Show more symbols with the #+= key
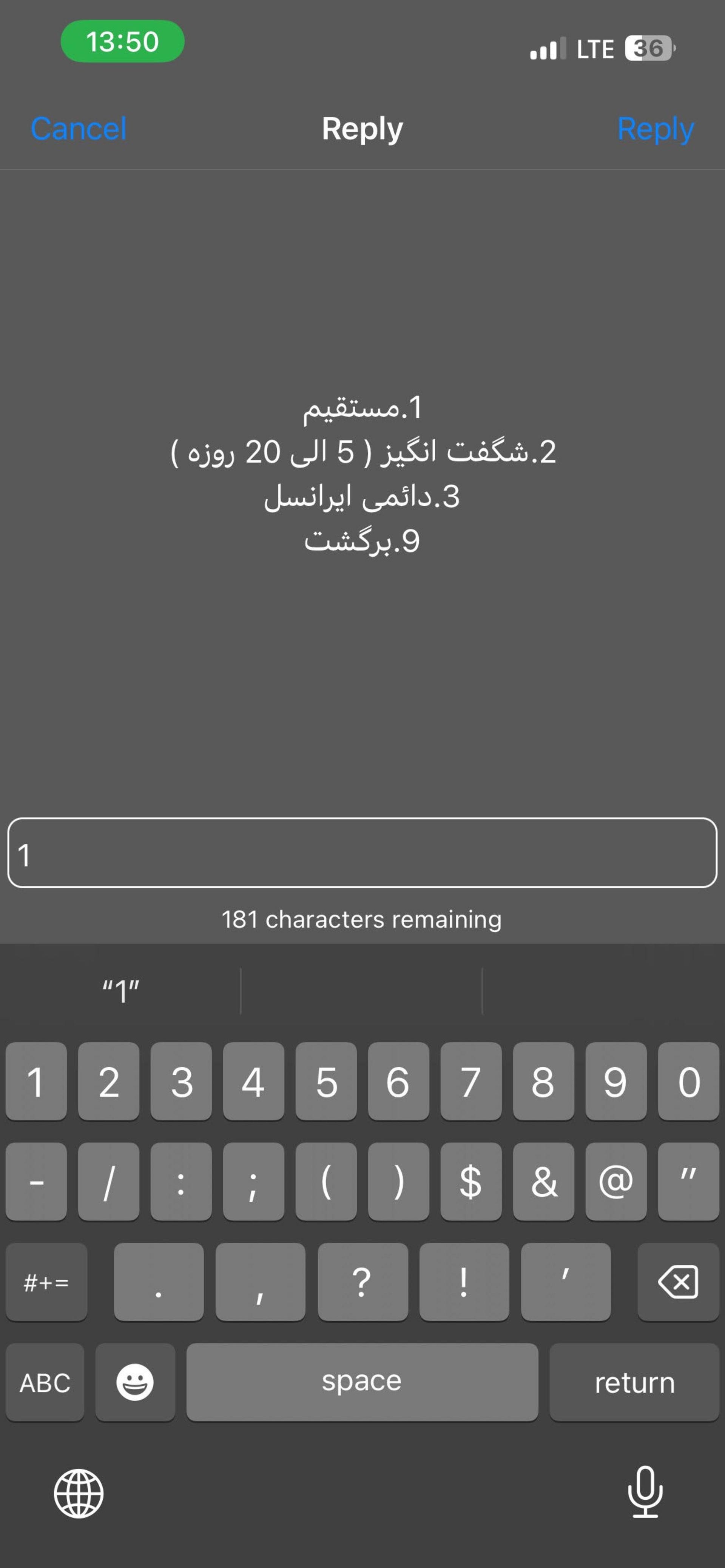The image size is (725, 1568). 46,1282
